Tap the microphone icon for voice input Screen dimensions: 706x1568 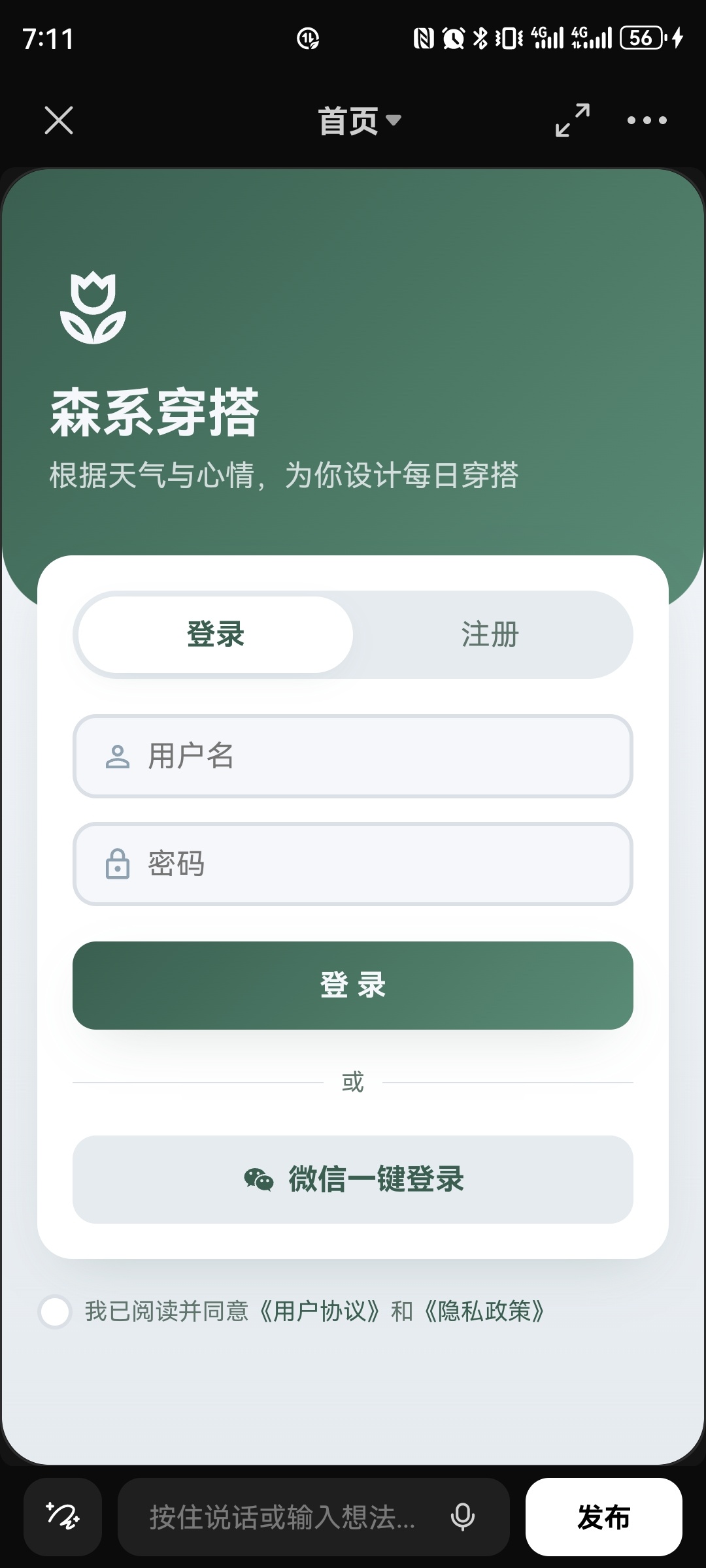tap(463, 1516)
